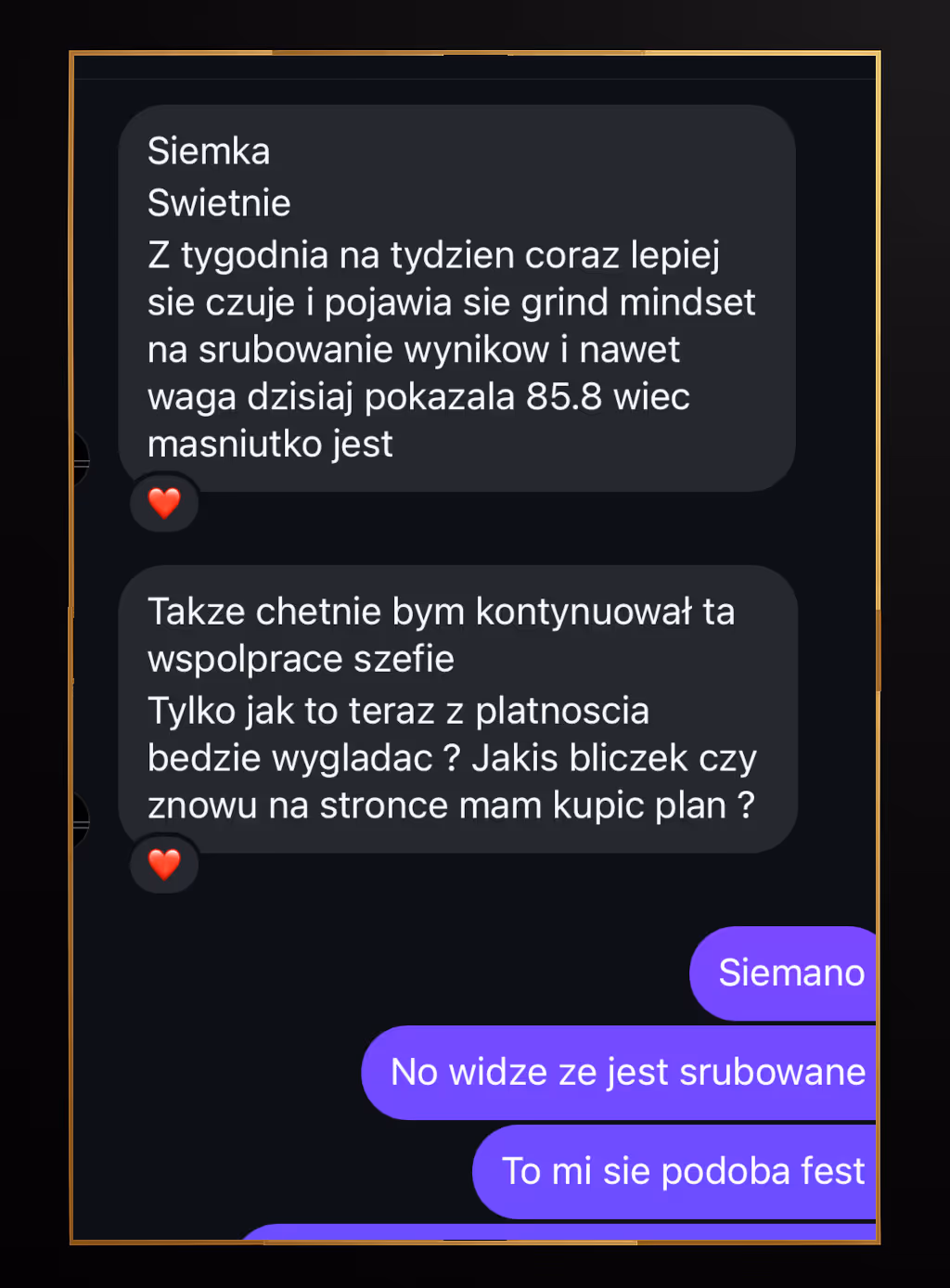Click the heart reaction under the first message
Image resolution: width=950 pixels, height=1288 pixels.
pos(164,502)
